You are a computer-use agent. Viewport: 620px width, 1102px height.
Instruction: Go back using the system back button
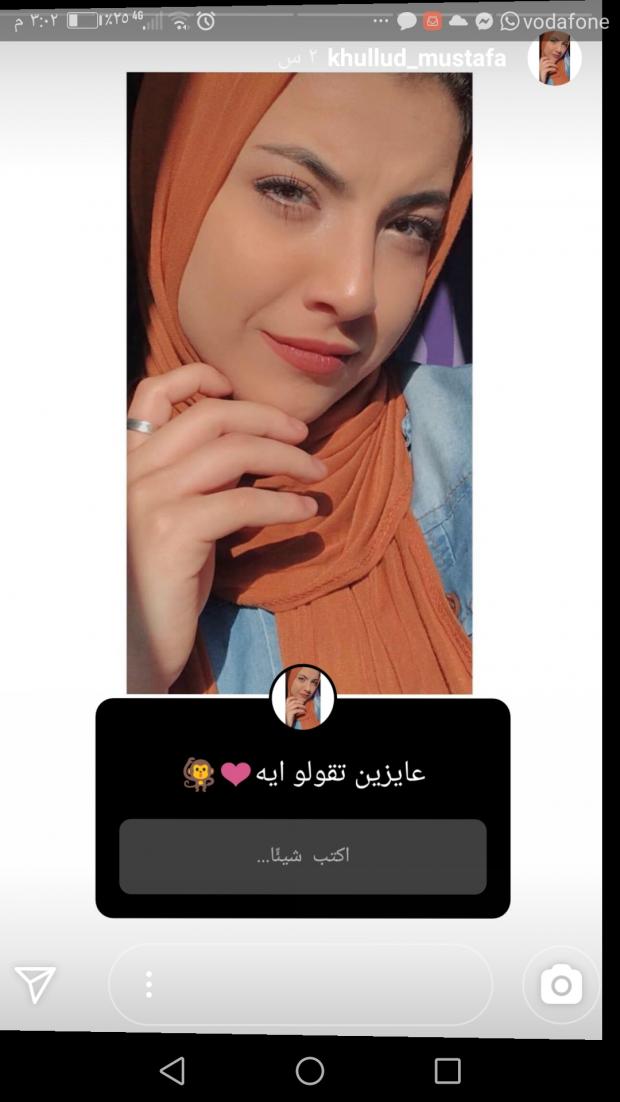[172, 1071]
